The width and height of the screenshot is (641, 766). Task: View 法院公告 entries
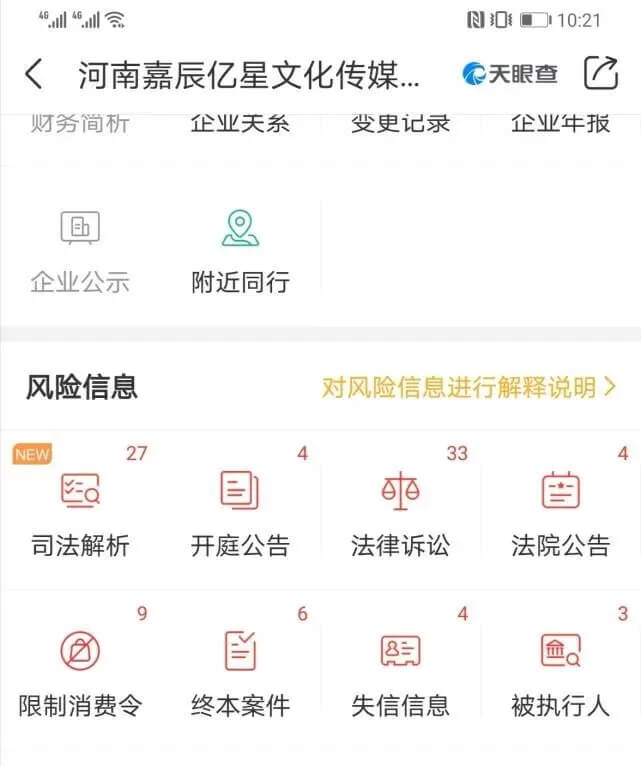point(560,511)
